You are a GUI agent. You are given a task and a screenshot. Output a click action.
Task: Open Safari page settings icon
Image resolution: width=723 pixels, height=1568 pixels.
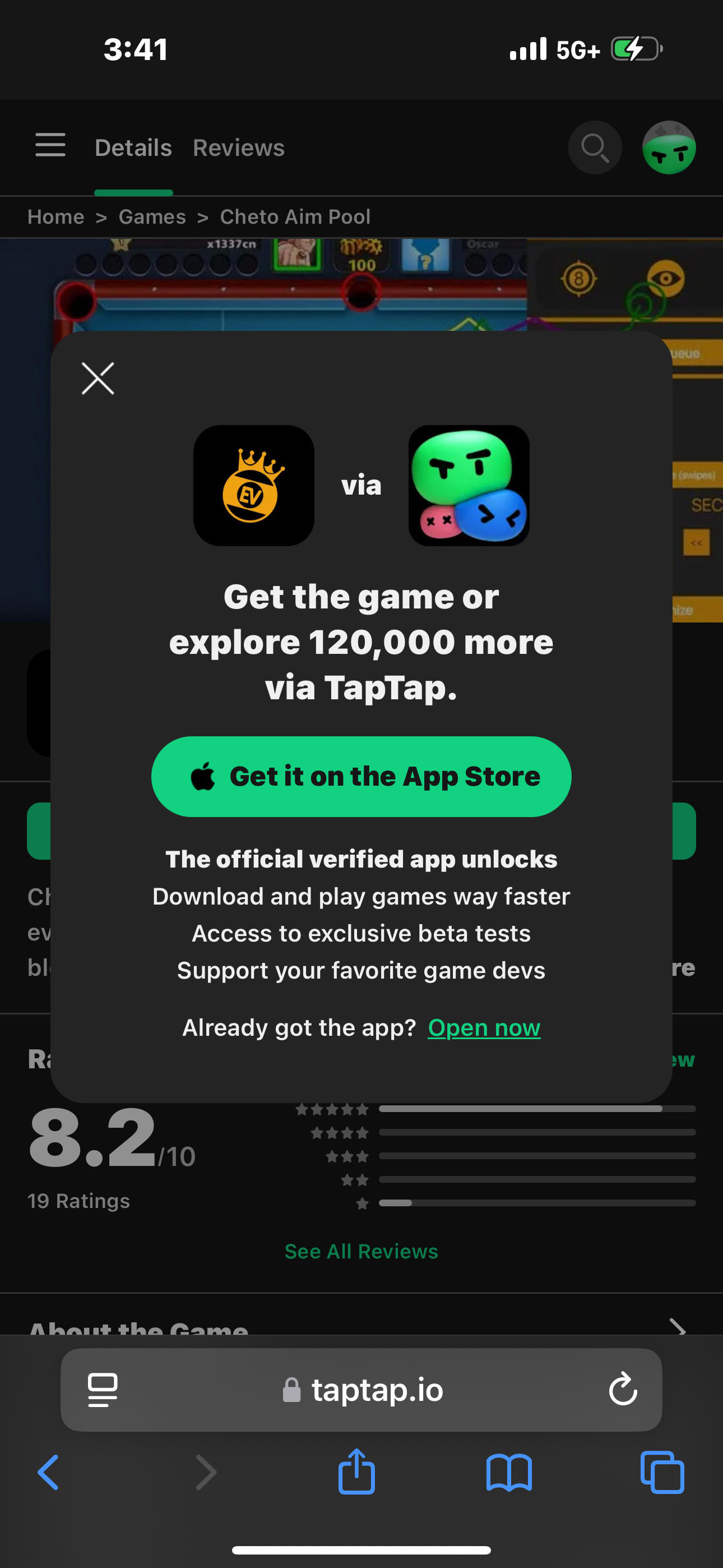click(x=103, y=1390)
